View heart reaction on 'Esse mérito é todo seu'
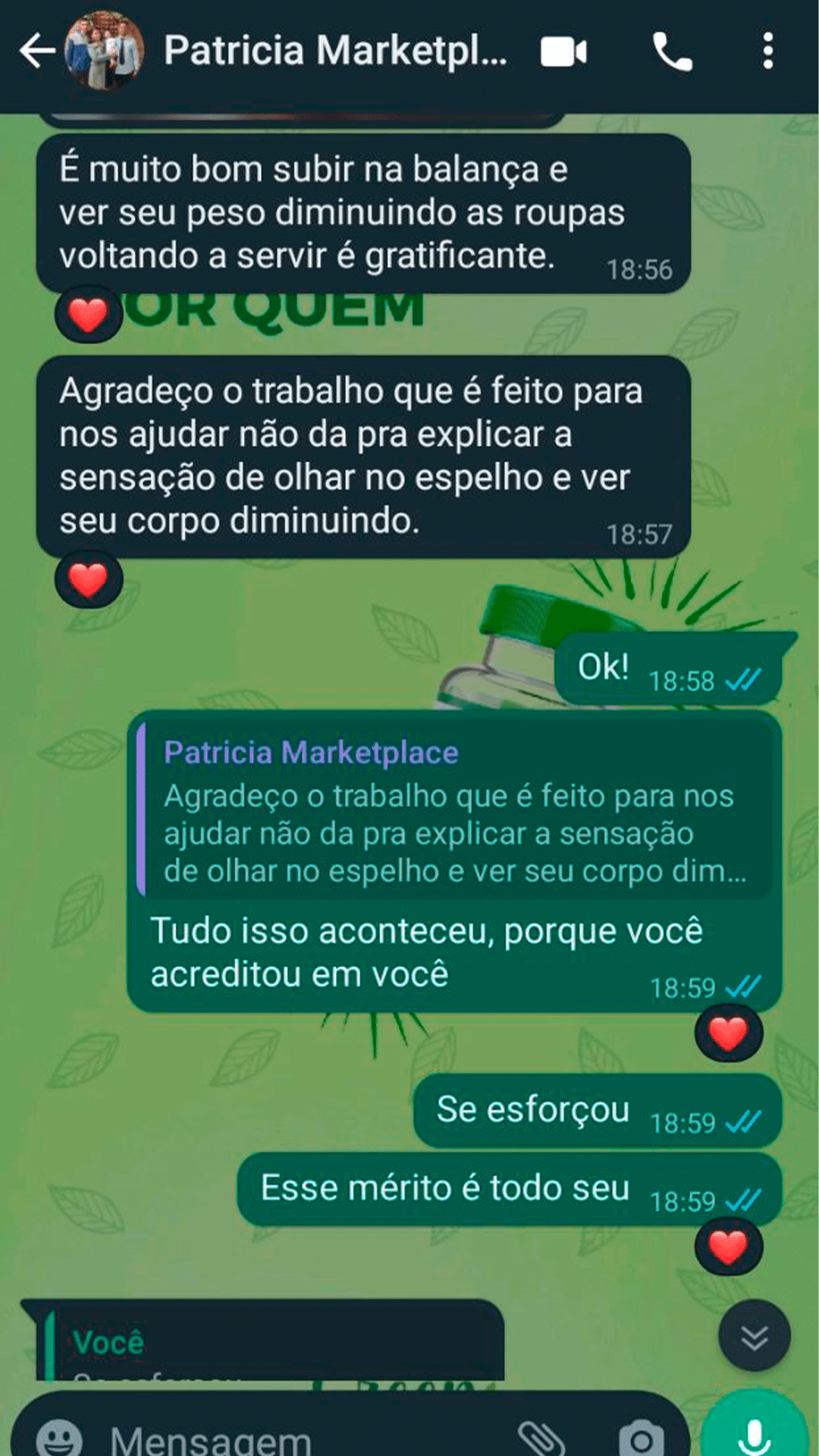The image size is (819, 1456). pyautogui.click(x=728, y=1247)
